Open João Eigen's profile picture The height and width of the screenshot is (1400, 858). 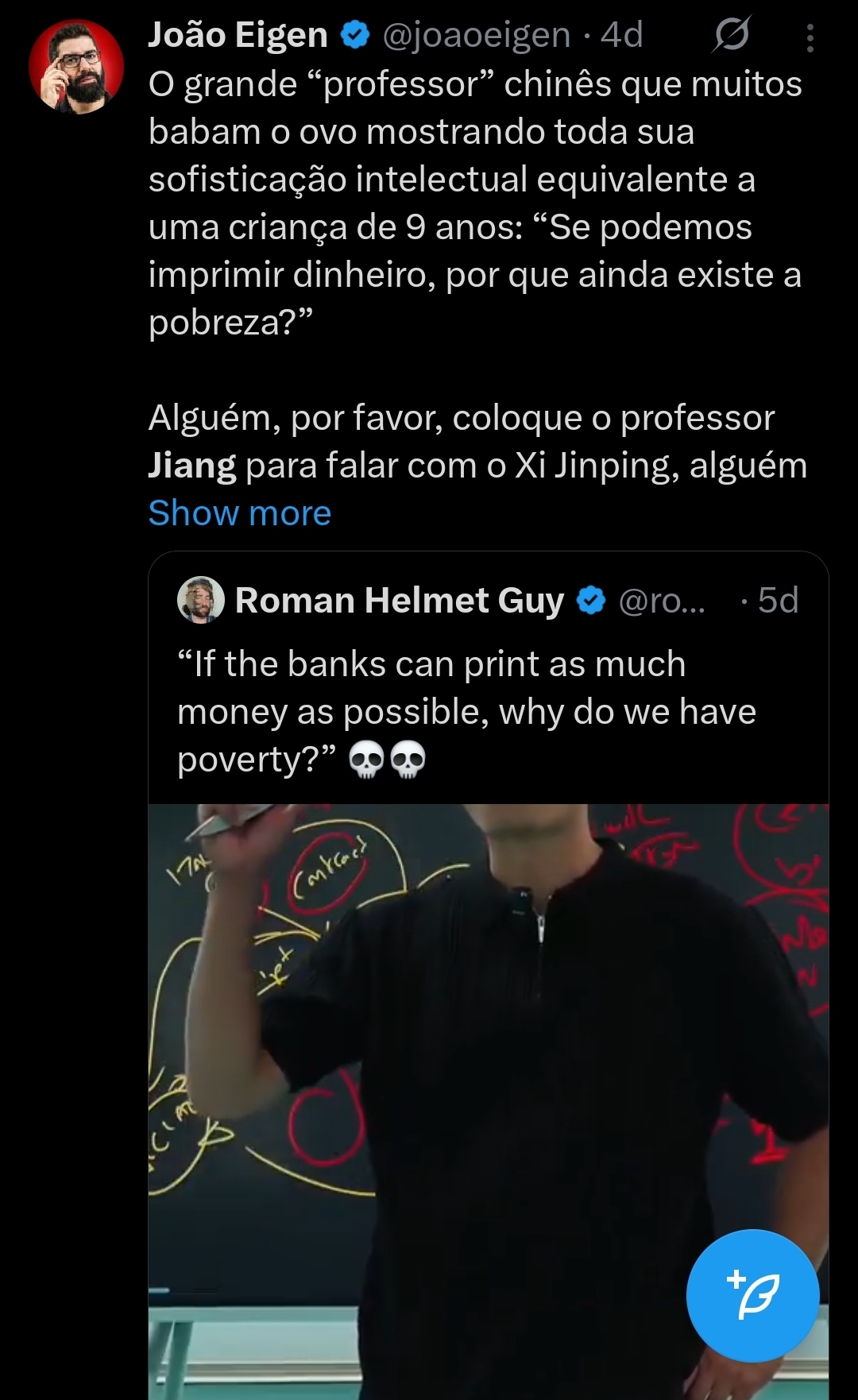click(76, 67)
